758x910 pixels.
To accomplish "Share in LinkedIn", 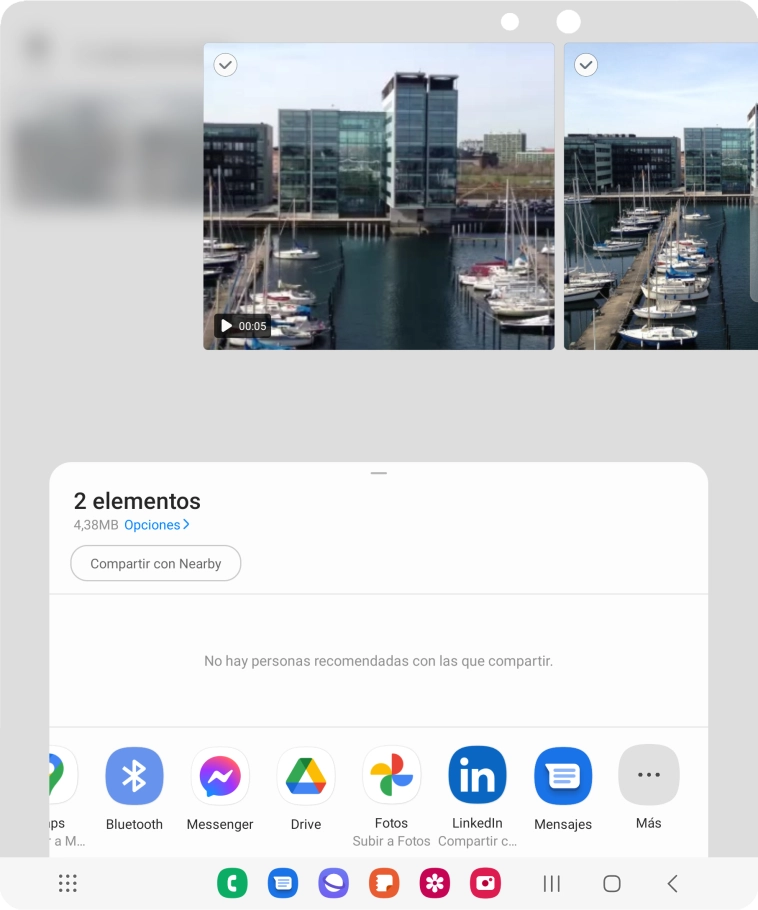I will pyautogui.click(x=477, y=777).
